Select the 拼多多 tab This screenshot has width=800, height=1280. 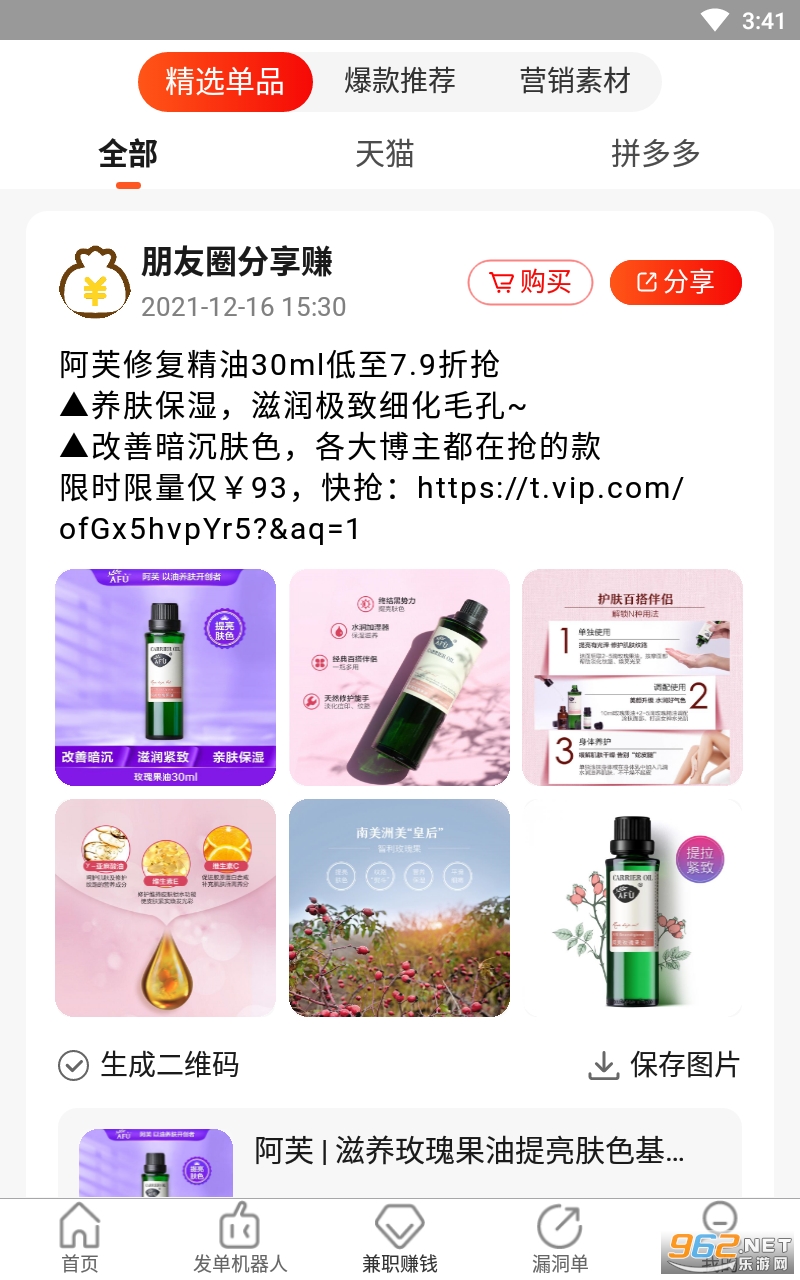click(x=655, y=155)
